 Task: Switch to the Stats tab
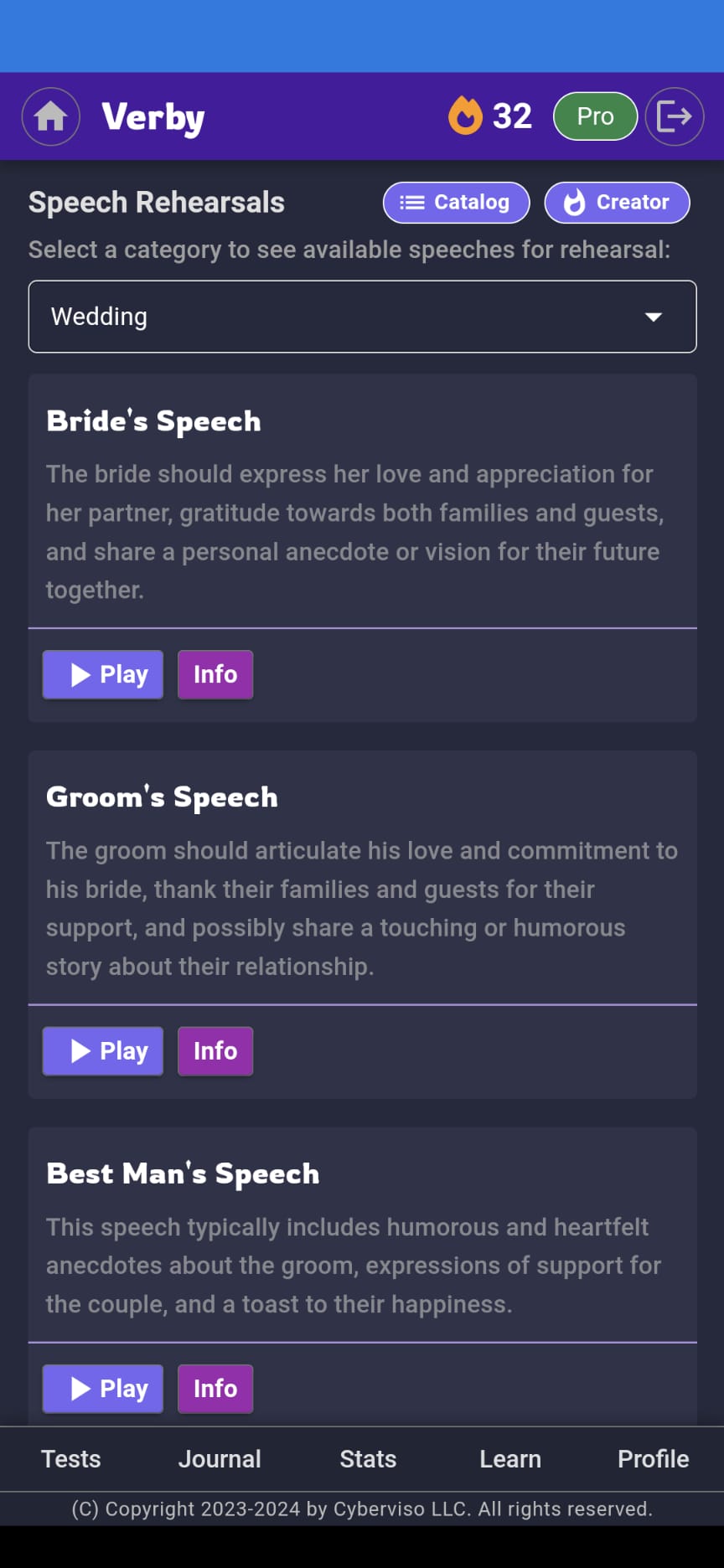(368, 1459)
